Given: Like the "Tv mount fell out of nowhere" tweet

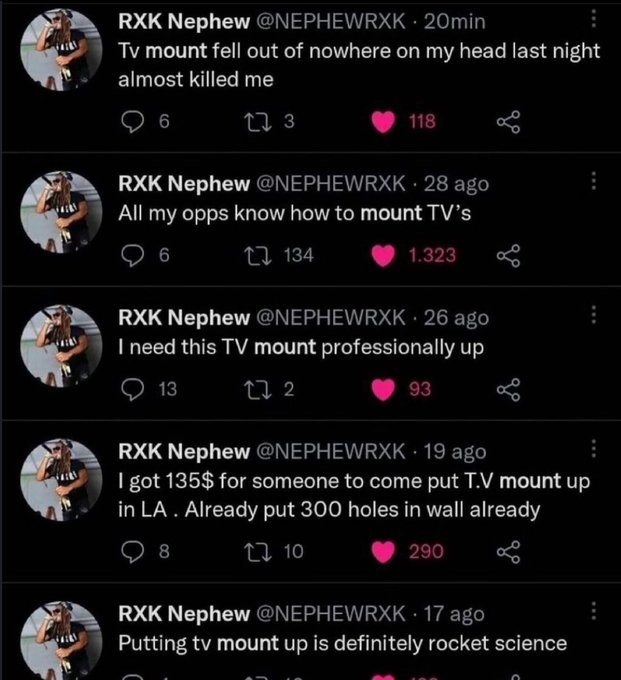Looking at the screenshot, I should click(382, 122).
